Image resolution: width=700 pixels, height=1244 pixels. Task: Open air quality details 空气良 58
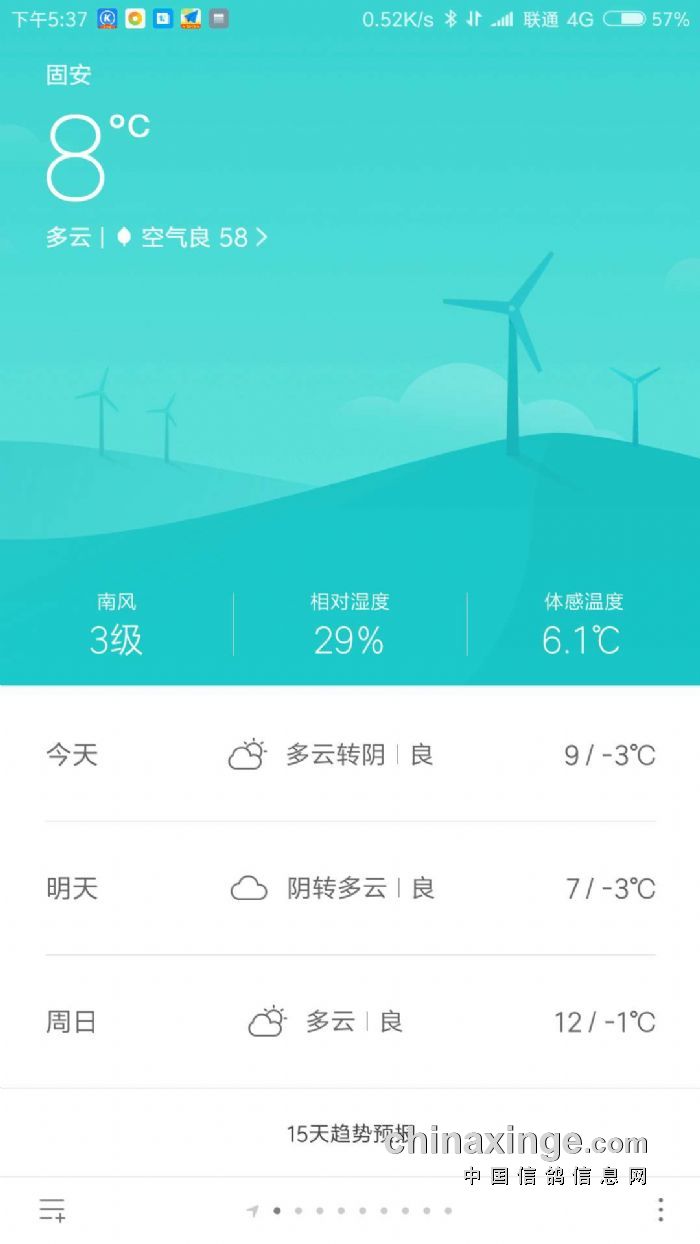tap(194, 237)
